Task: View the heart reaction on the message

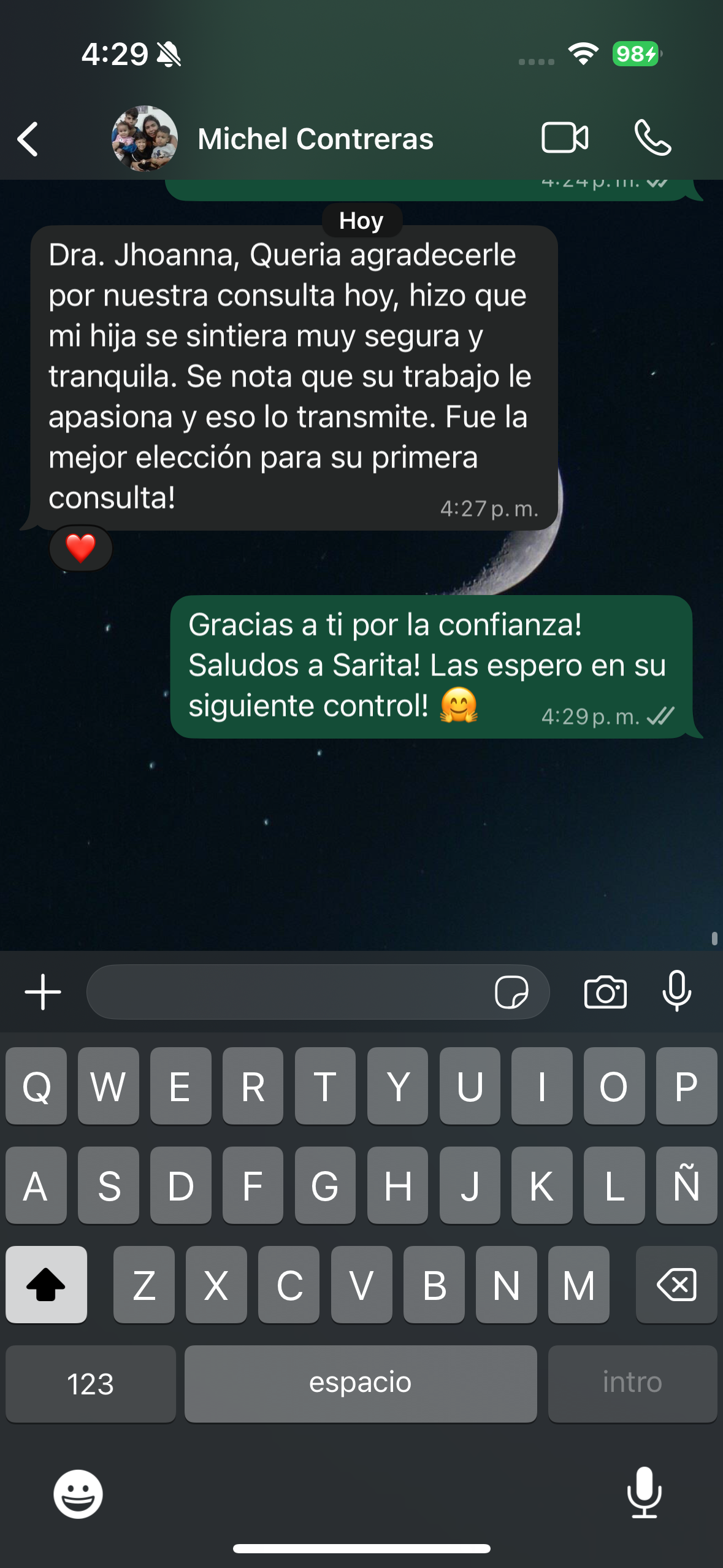Action: point(81,548)
